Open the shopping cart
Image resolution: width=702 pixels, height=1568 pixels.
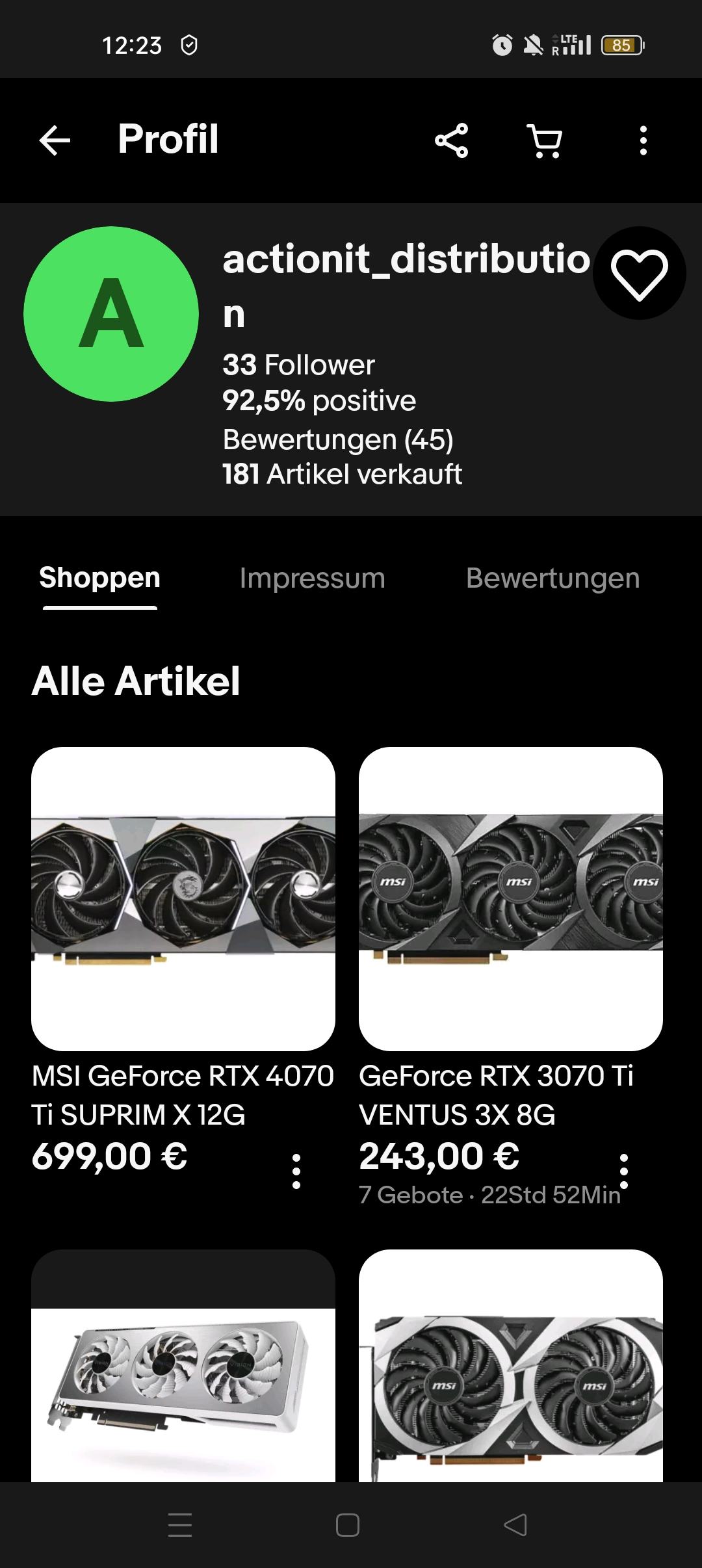[x=545, y=140]
